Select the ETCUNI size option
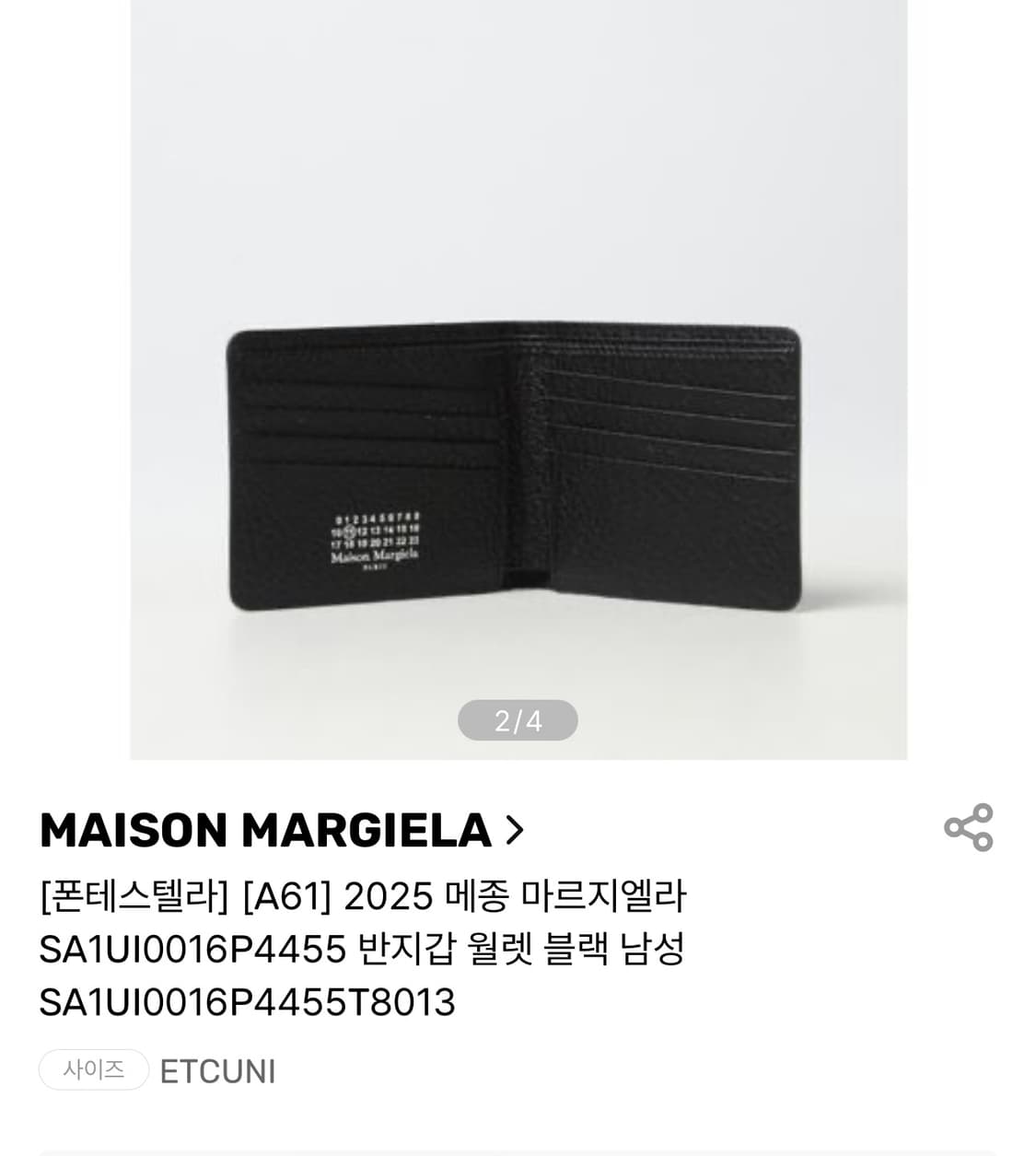 pos(215,1070)
